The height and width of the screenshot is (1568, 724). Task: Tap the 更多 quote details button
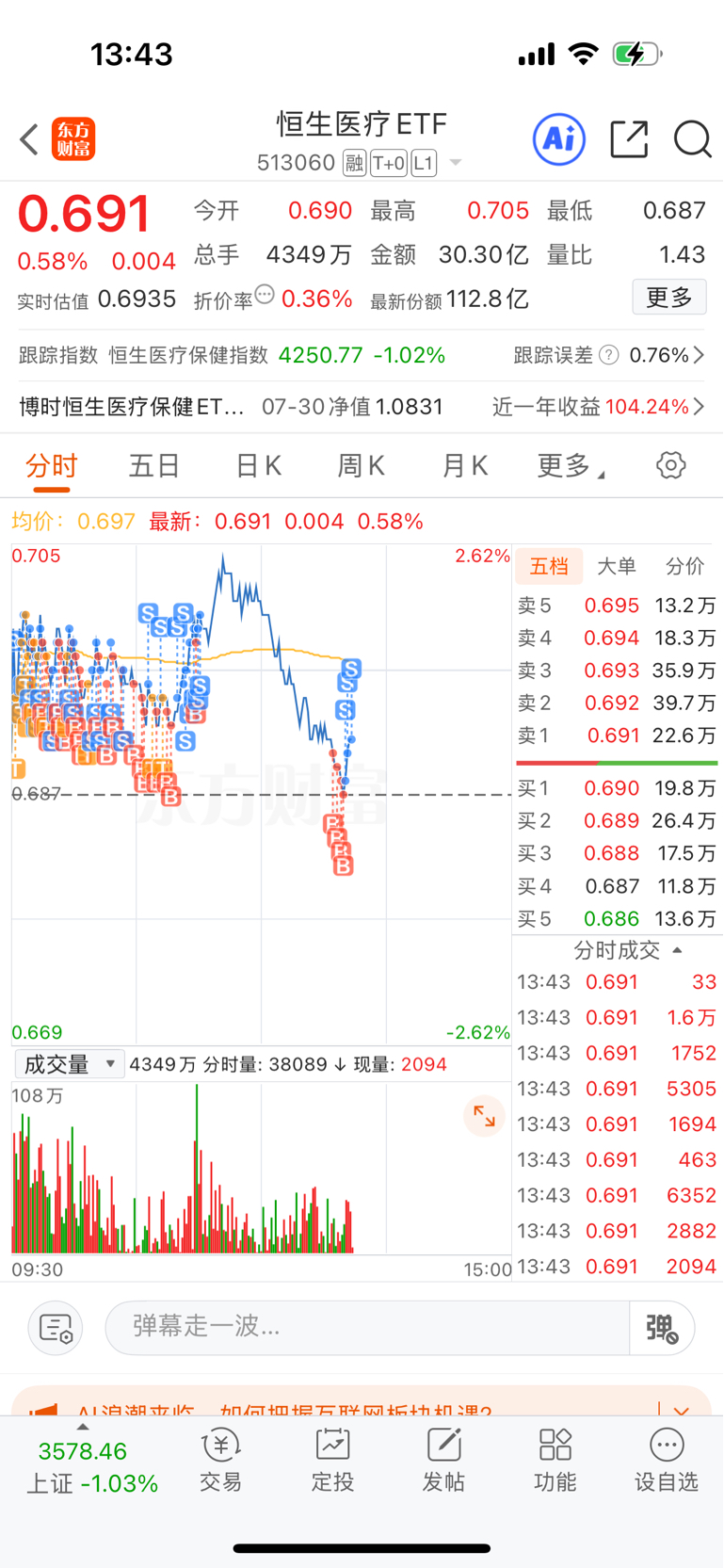[668, 296]
